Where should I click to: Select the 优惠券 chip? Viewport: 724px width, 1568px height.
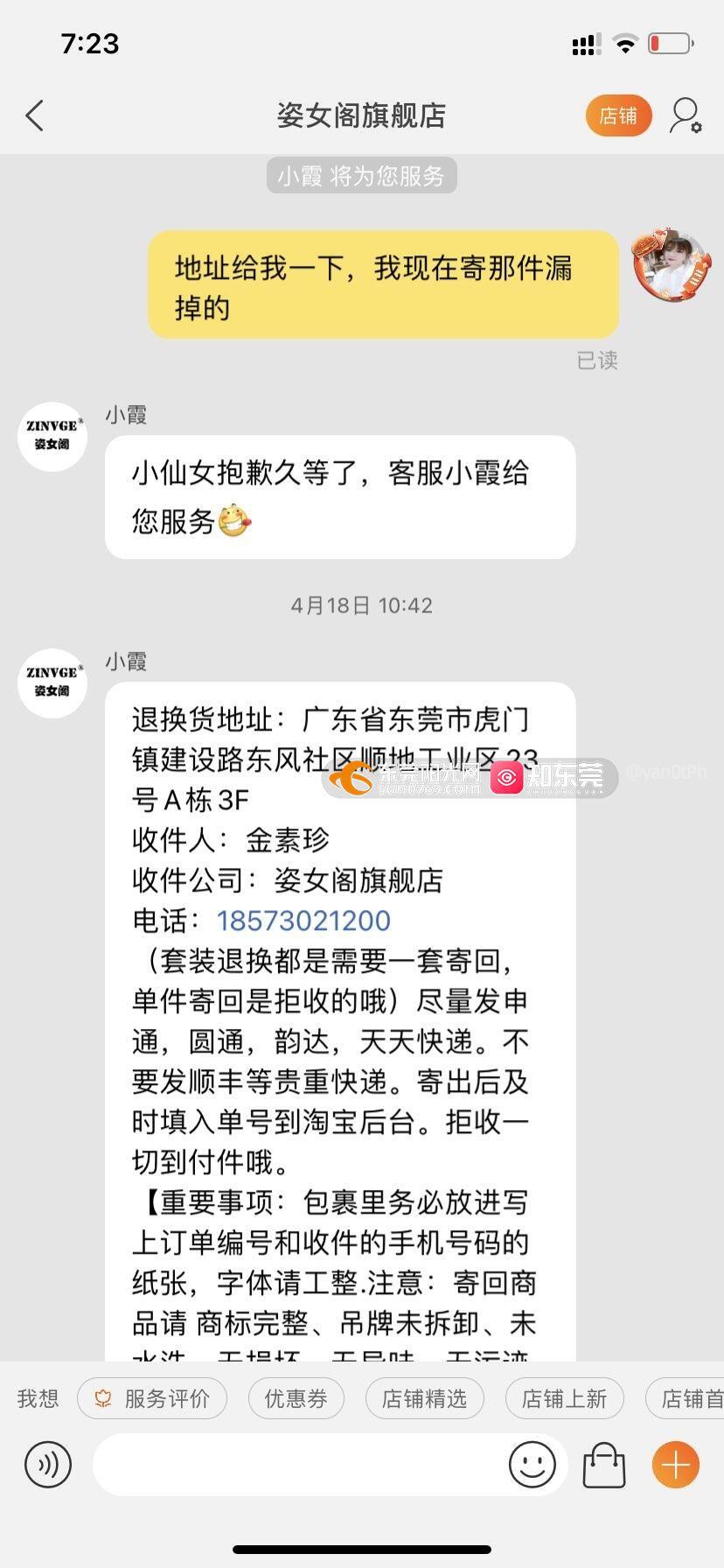click(296, 1398)
